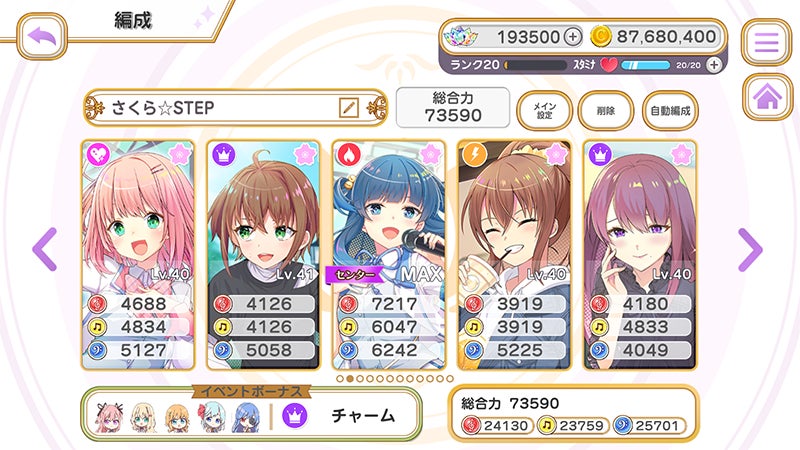The height and width of the screenshot is (450, 800).
Task: Tap the team page indicator dots
Action: pyautogui.click(x=394, y=380)
